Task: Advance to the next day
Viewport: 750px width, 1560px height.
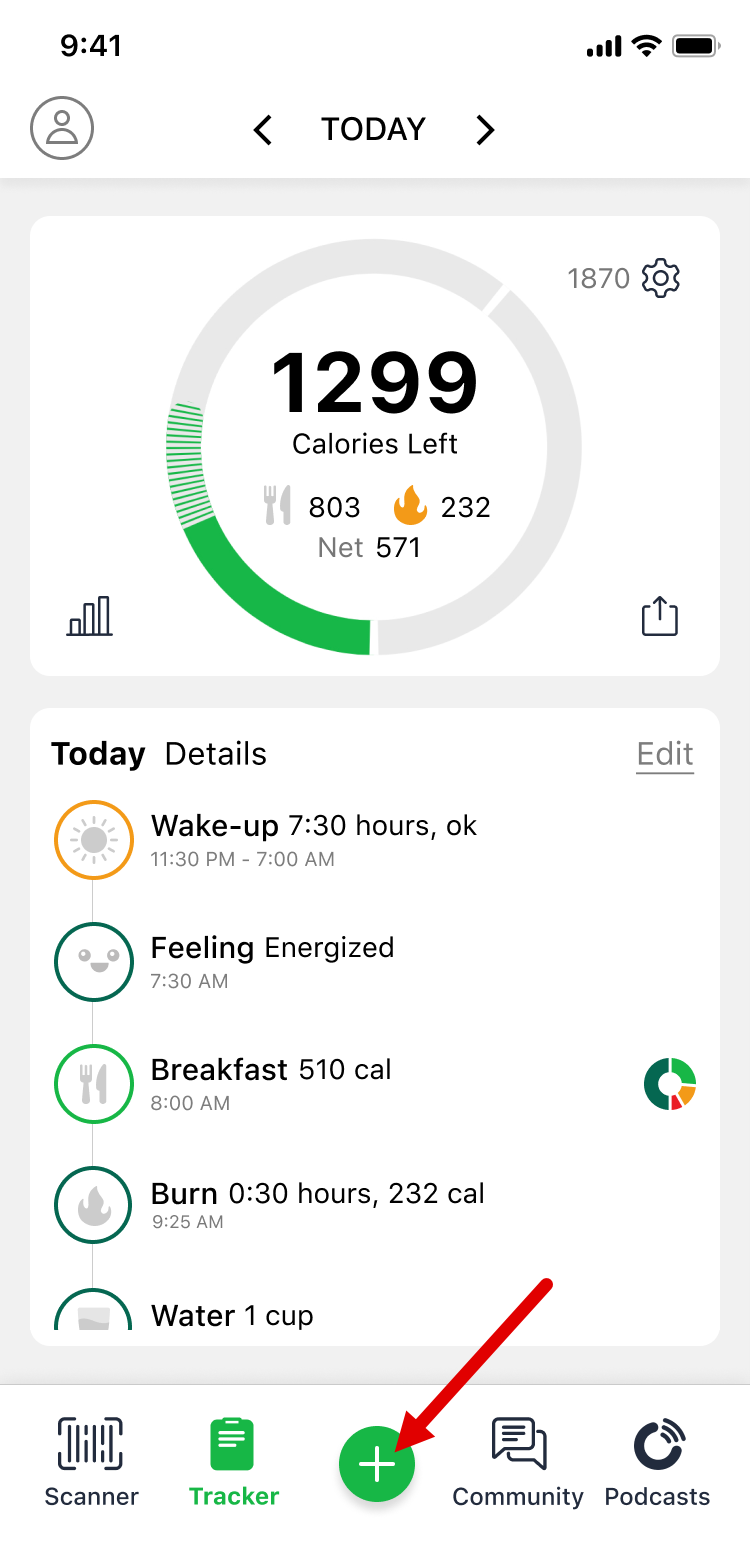Action: click(x=485, y=129)
